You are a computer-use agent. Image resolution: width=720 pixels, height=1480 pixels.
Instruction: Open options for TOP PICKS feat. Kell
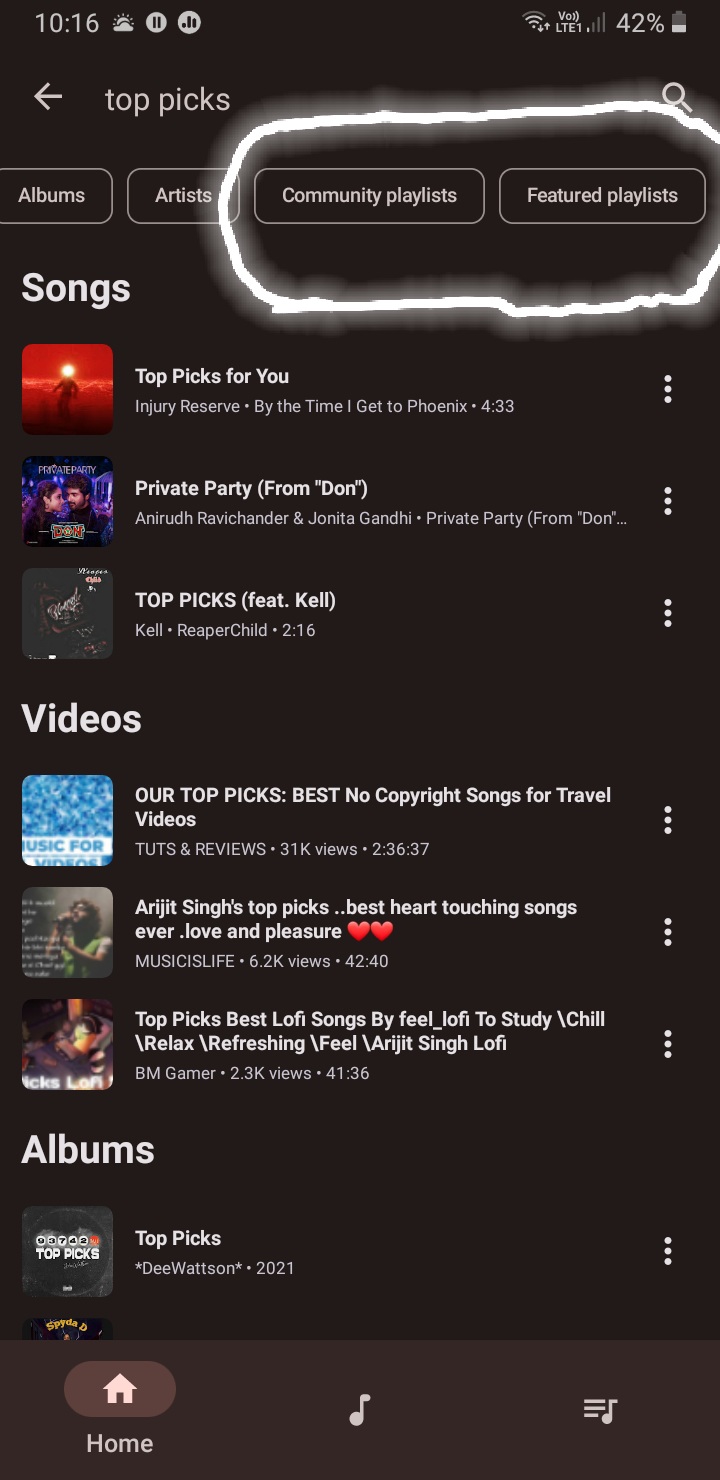pyautogui.click(x=668, y=613)
